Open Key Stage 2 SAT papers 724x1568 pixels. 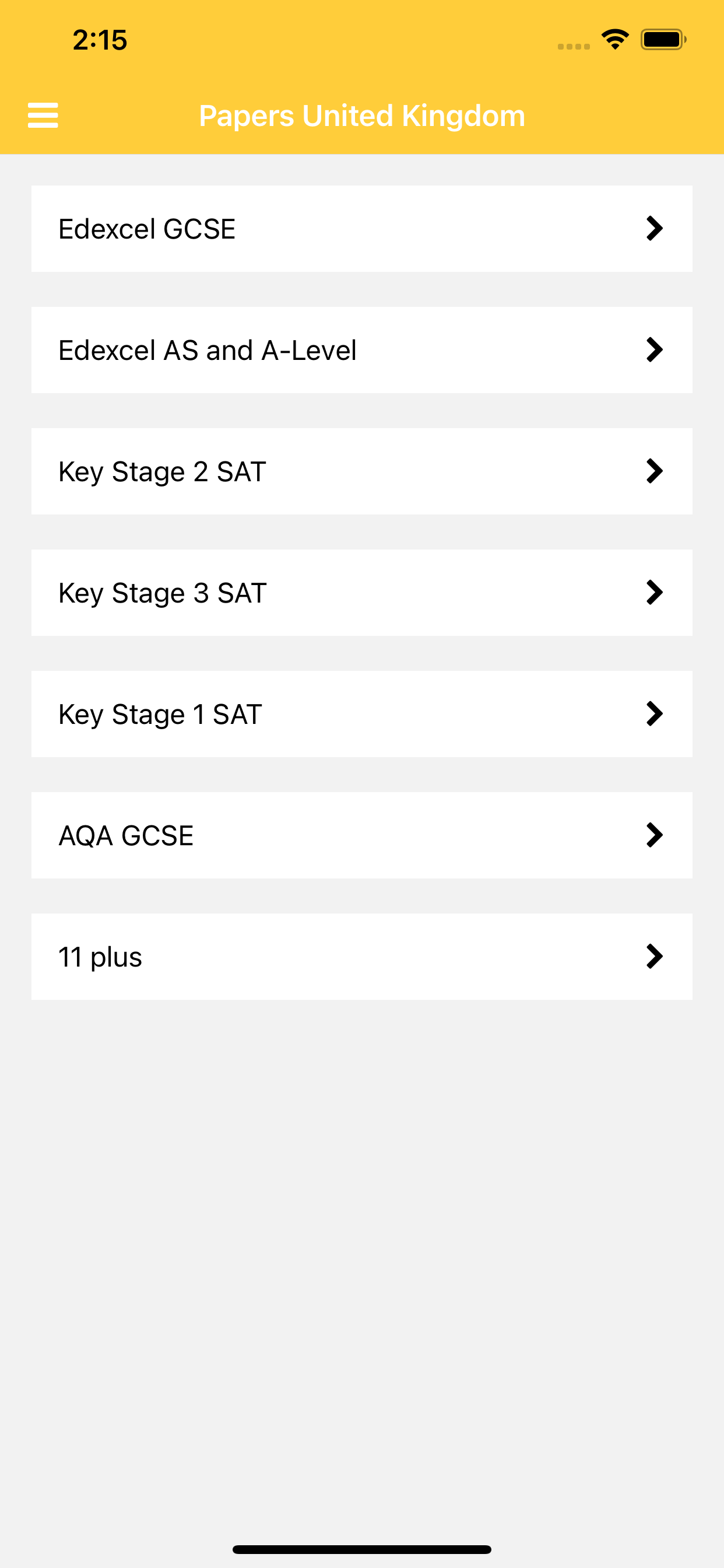[x=362, y=471]
